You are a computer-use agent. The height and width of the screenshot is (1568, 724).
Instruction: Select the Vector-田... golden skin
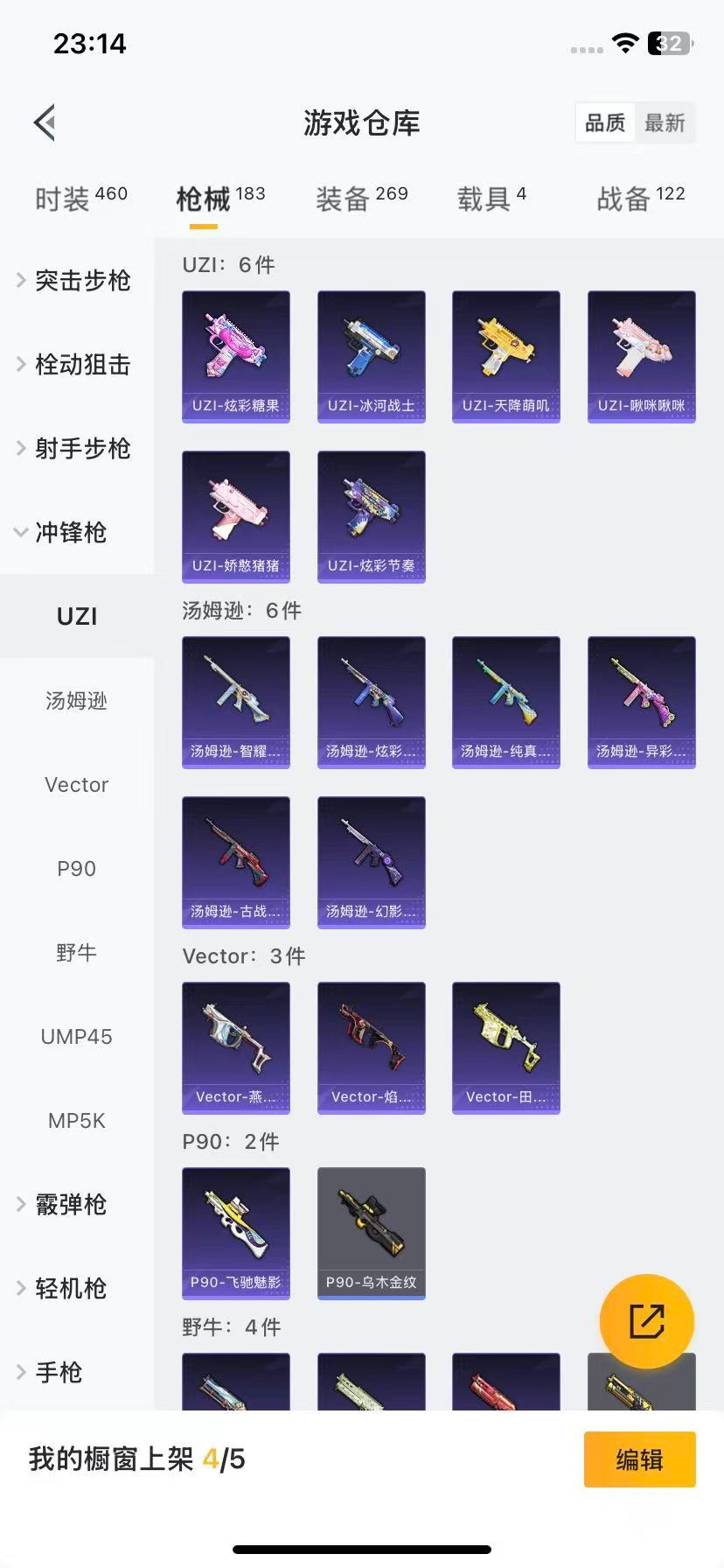pos(505,1047)
